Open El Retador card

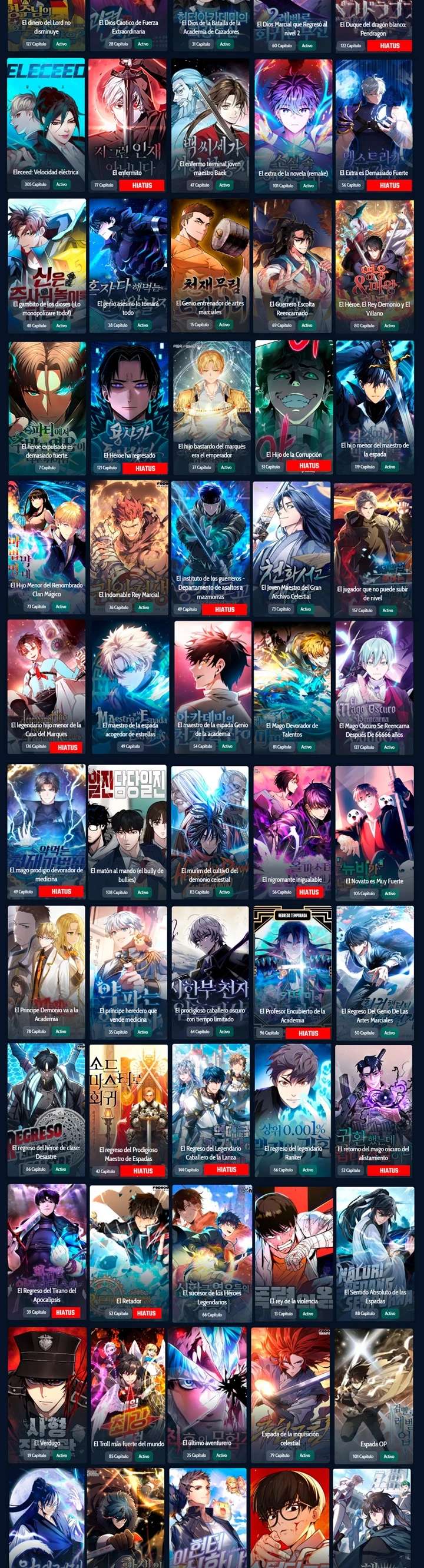click(128, 1252)
